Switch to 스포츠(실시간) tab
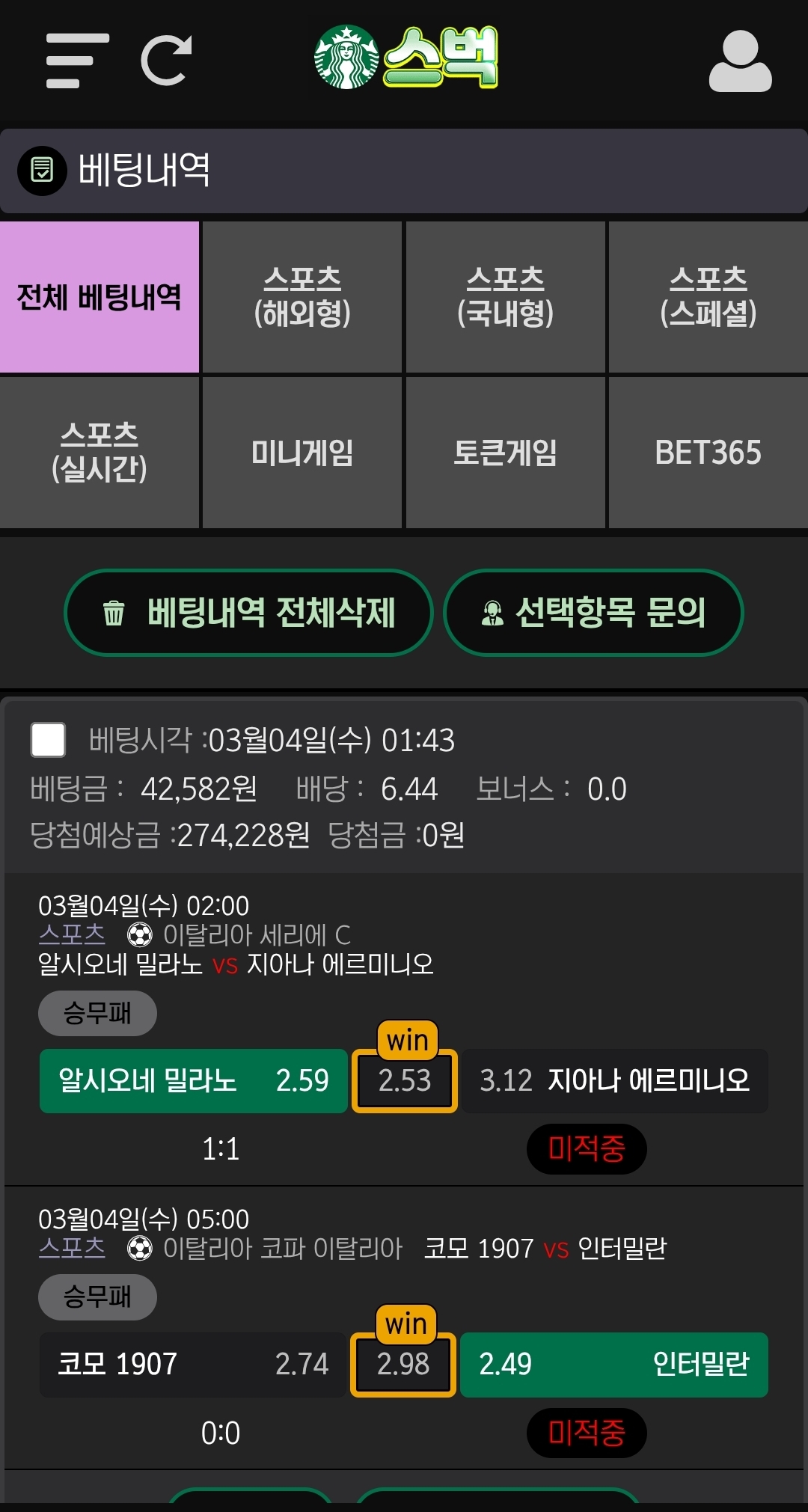Image resolution: width=808 pixels, height=1512 pixels. [x=100, y=453]
